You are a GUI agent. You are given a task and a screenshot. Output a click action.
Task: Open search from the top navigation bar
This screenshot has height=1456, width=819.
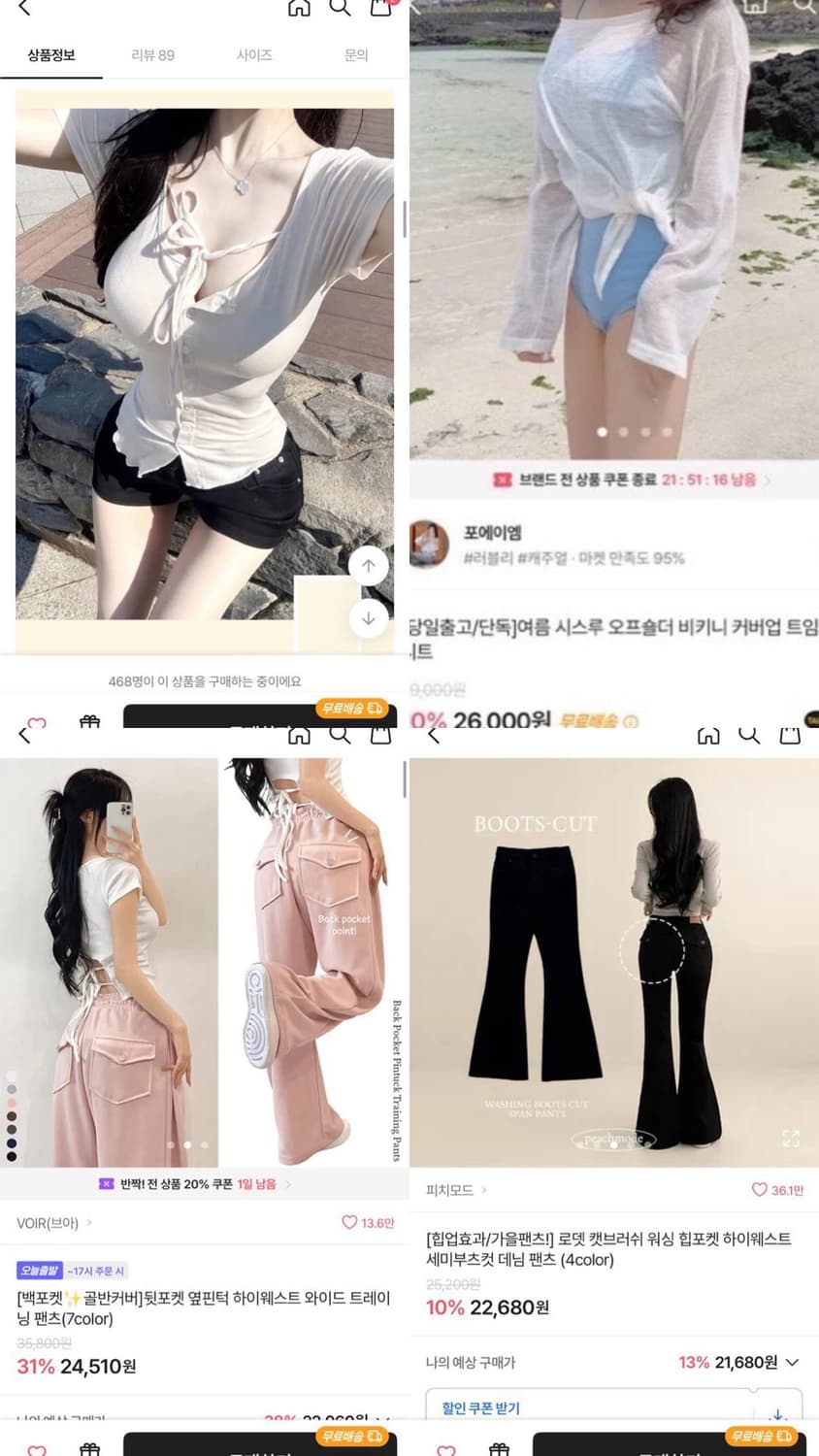[x=340, y=9]
